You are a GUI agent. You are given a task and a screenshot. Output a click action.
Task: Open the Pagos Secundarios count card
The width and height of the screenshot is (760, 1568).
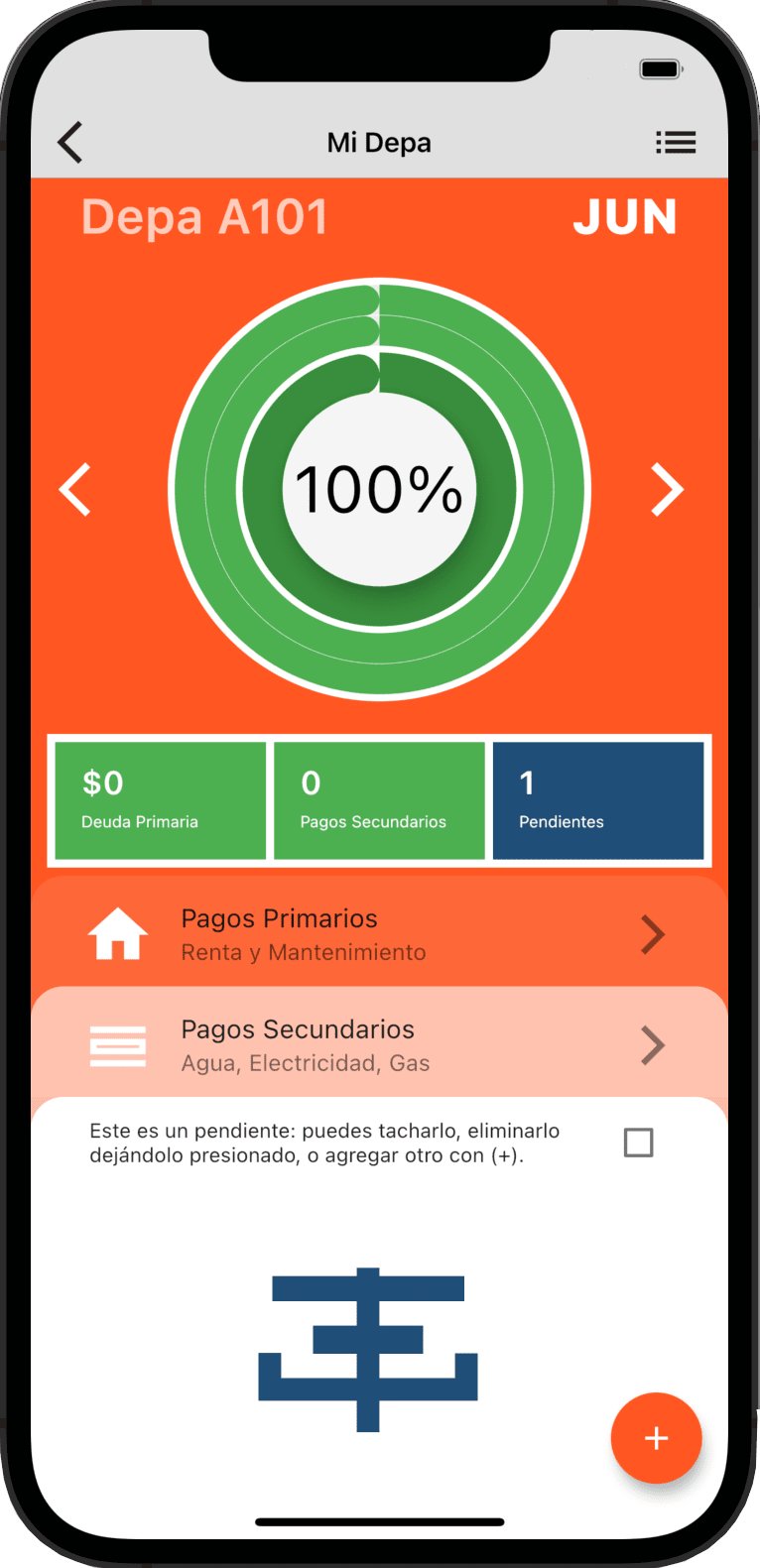pos(379,800)
